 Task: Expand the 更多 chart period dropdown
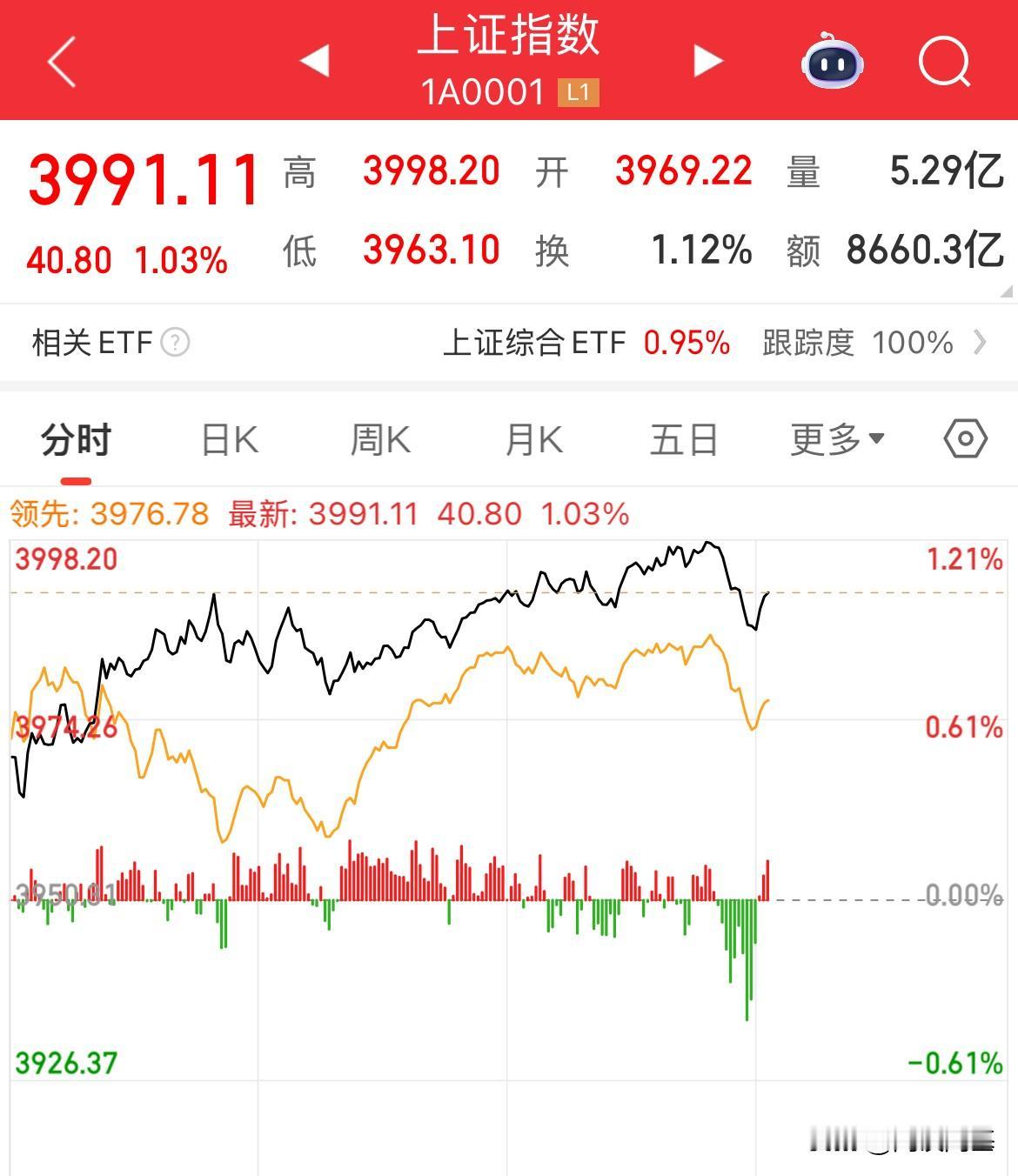[x=836, y=440]
